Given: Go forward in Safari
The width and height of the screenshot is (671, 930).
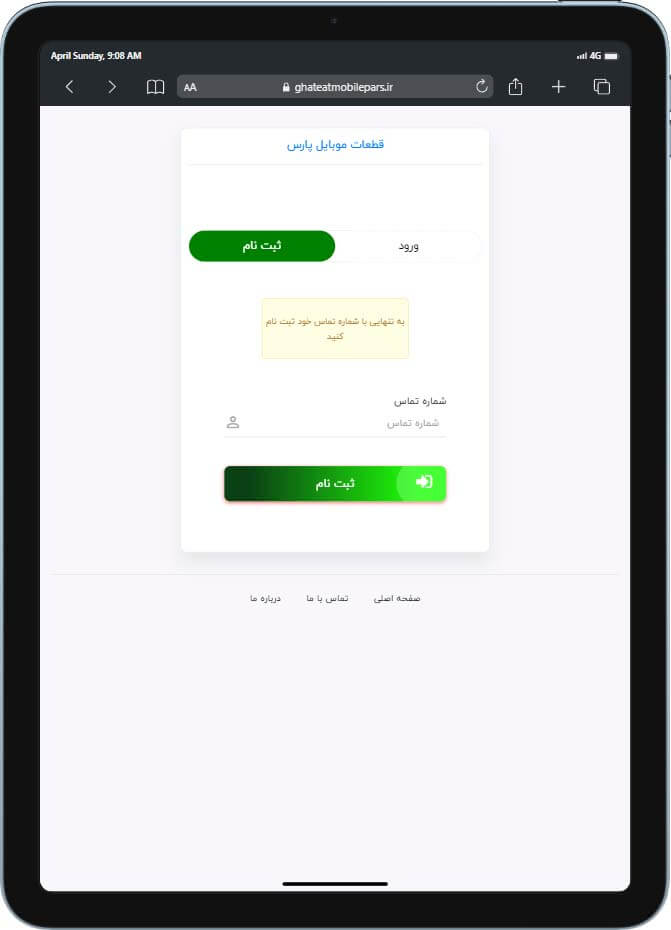Looking at the screenshot, I should (x=112, y=87).
